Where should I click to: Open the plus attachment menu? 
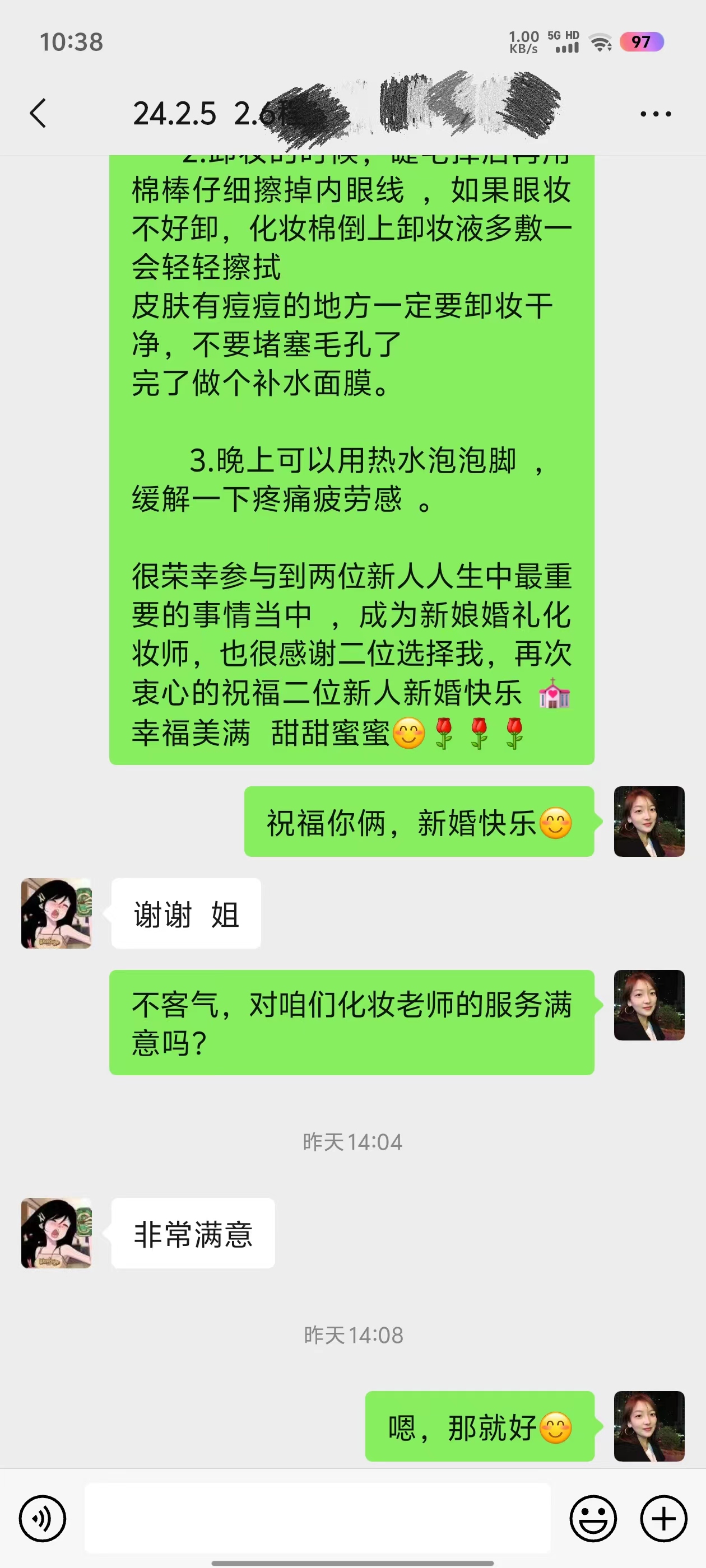663,1518
